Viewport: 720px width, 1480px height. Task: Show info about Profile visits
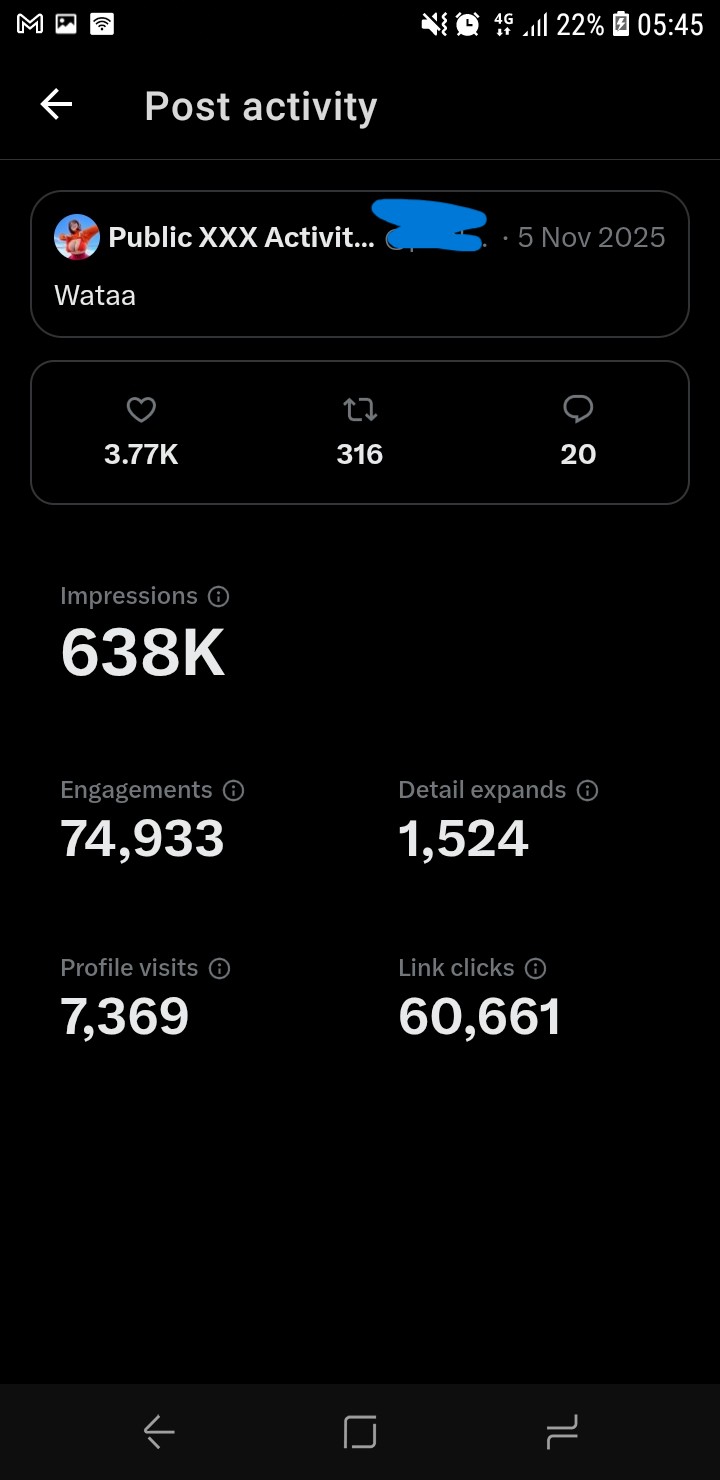pyautogui.click(x=220, y=969)
